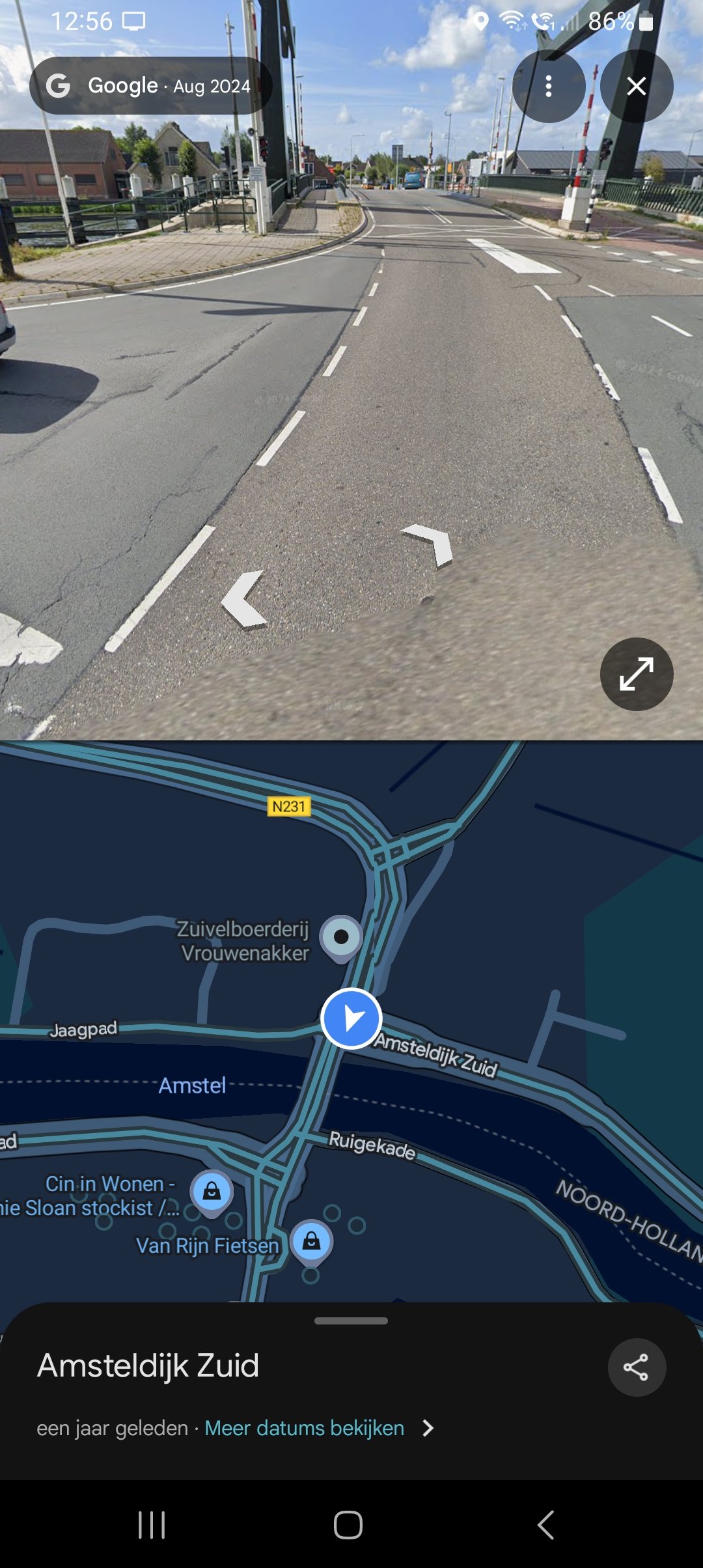The image size is (703, 1568).
Task: Expand Street View to full screen
Action: coord(636,673)
